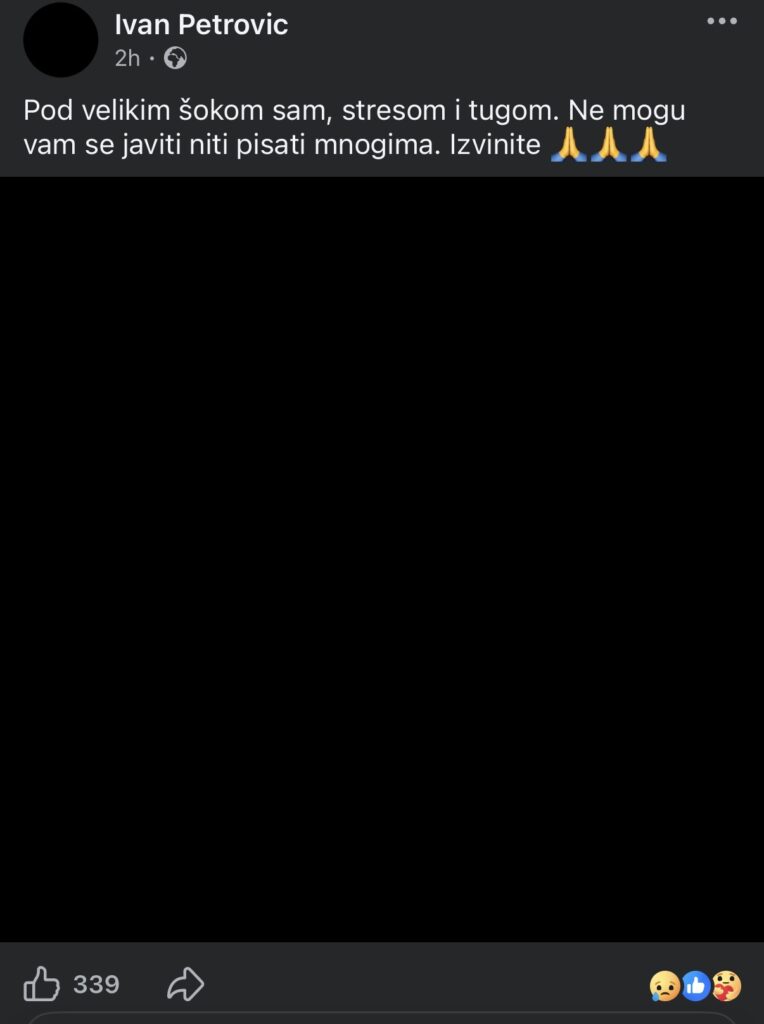View the post's reaction emojis list
Screen dimensions: 764x1024
pyautogui.click(x=695, y=986)
